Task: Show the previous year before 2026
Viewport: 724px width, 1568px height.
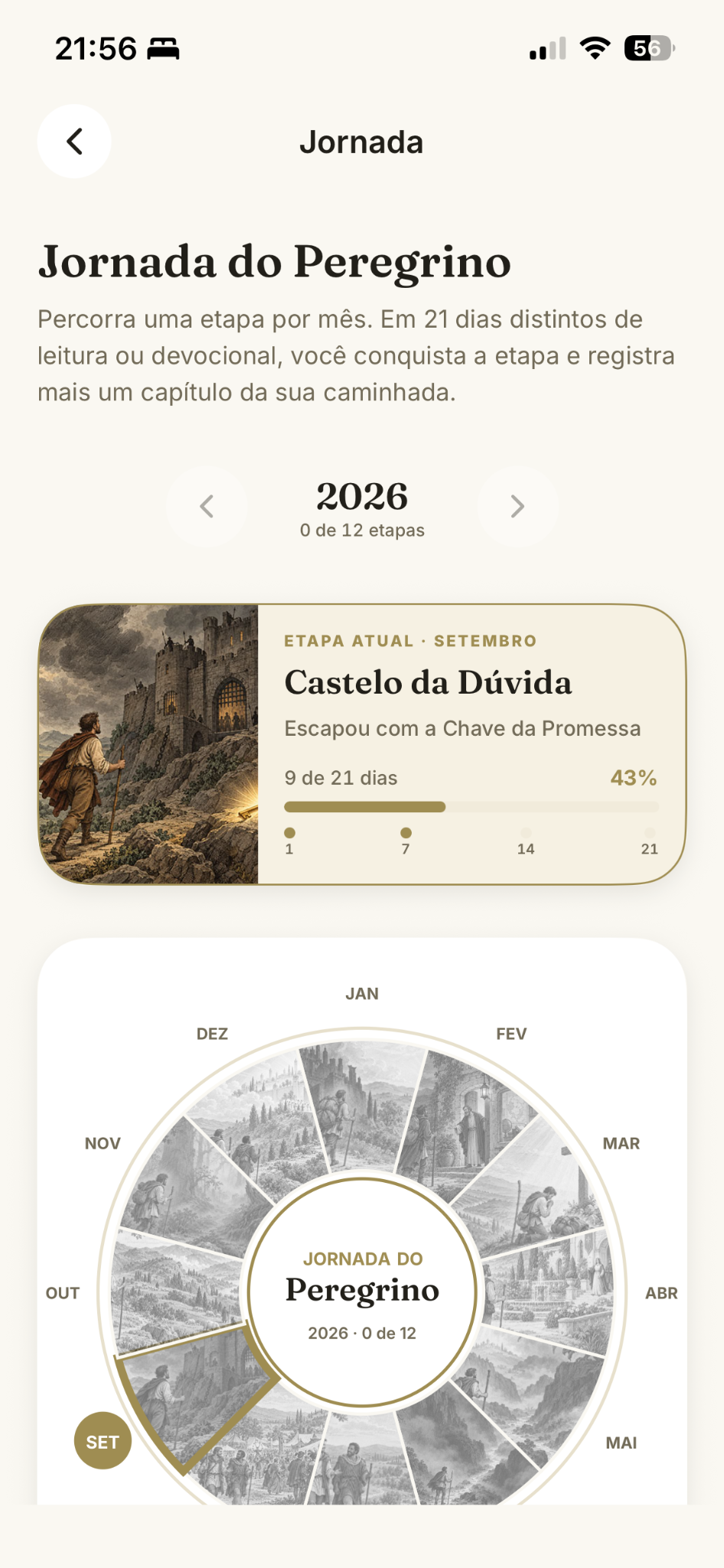Action: [207, 506]
